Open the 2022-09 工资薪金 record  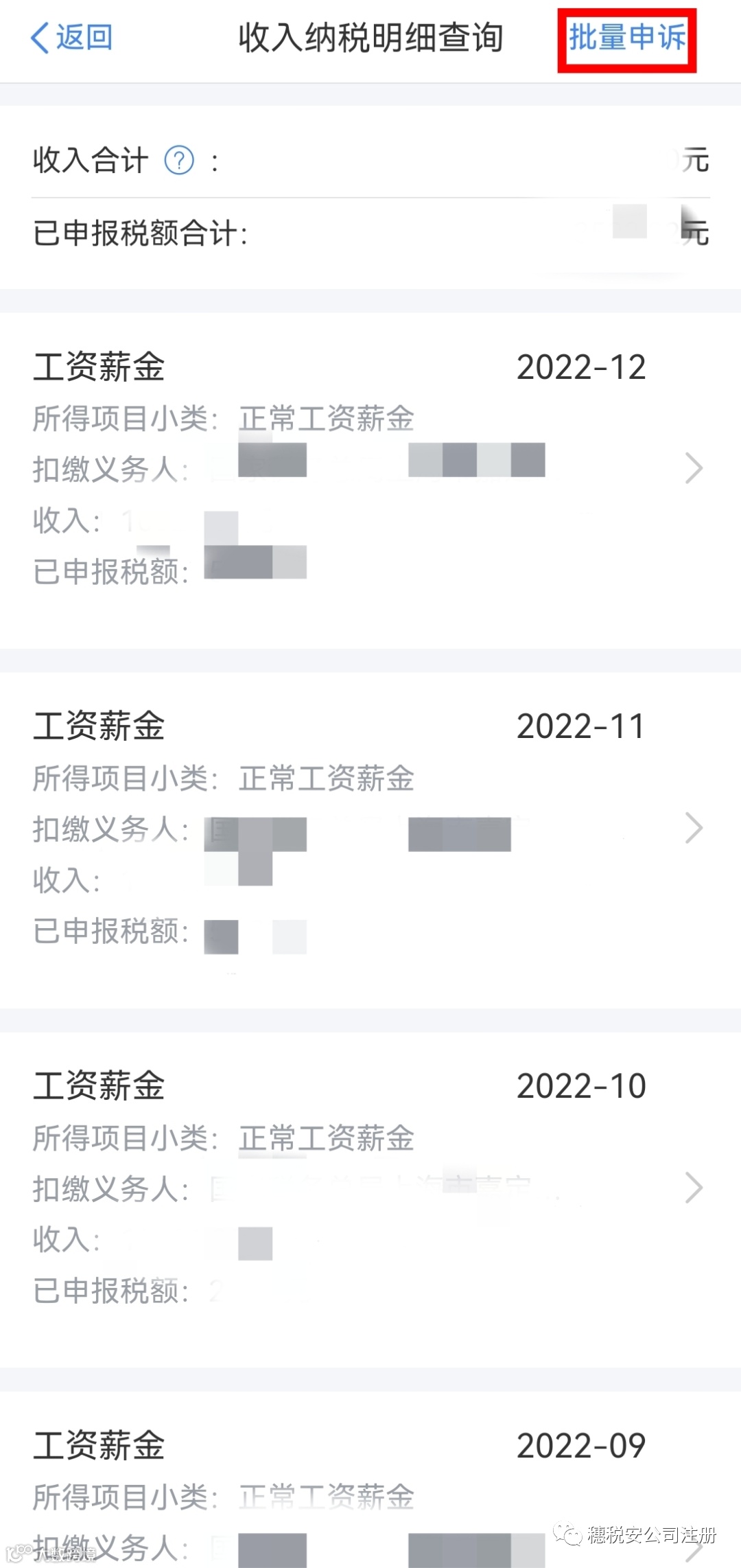click(x=370, y=1497)
